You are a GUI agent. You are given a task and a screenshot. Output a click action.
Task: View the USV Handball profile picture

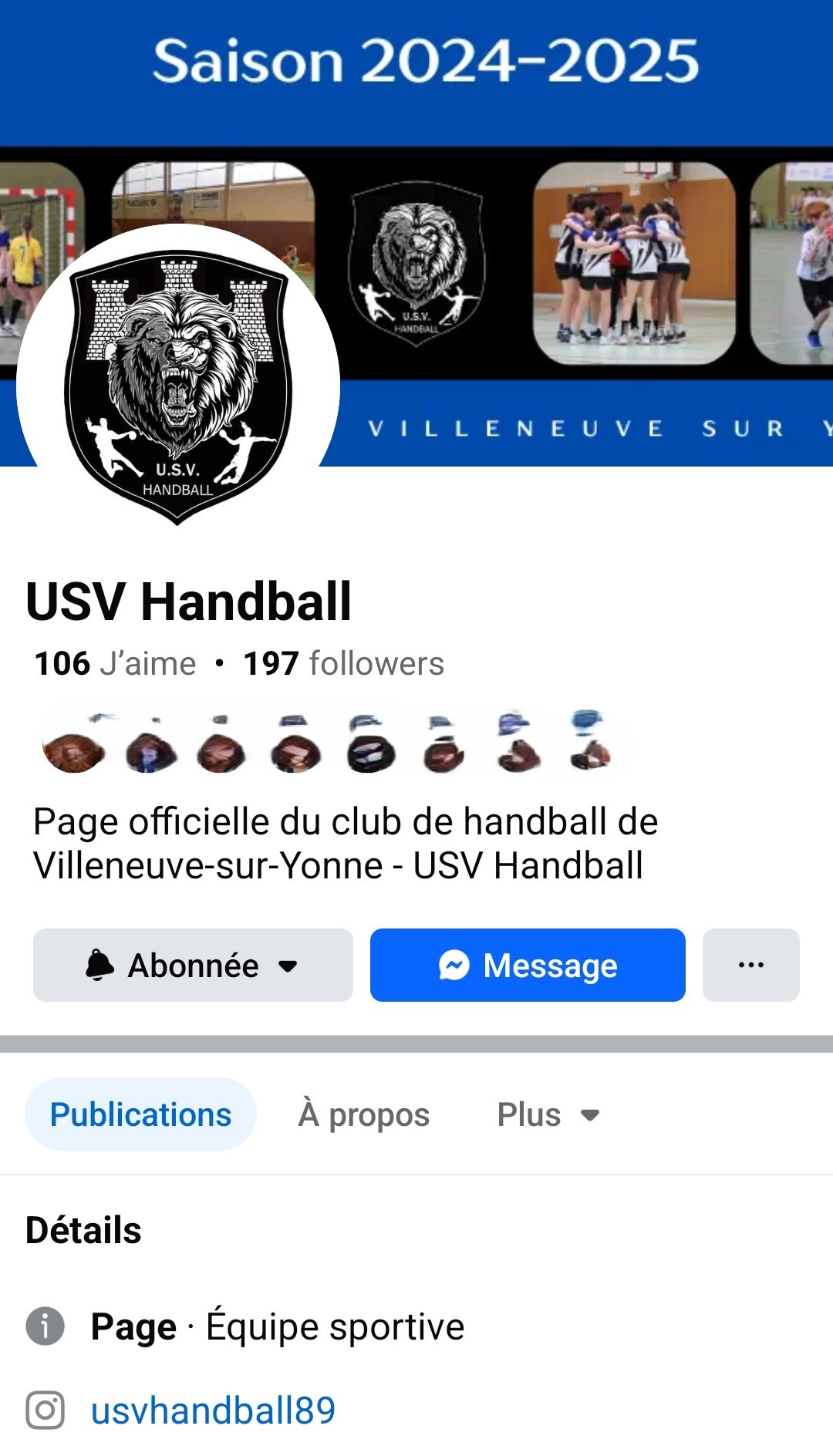click(178, 386)
